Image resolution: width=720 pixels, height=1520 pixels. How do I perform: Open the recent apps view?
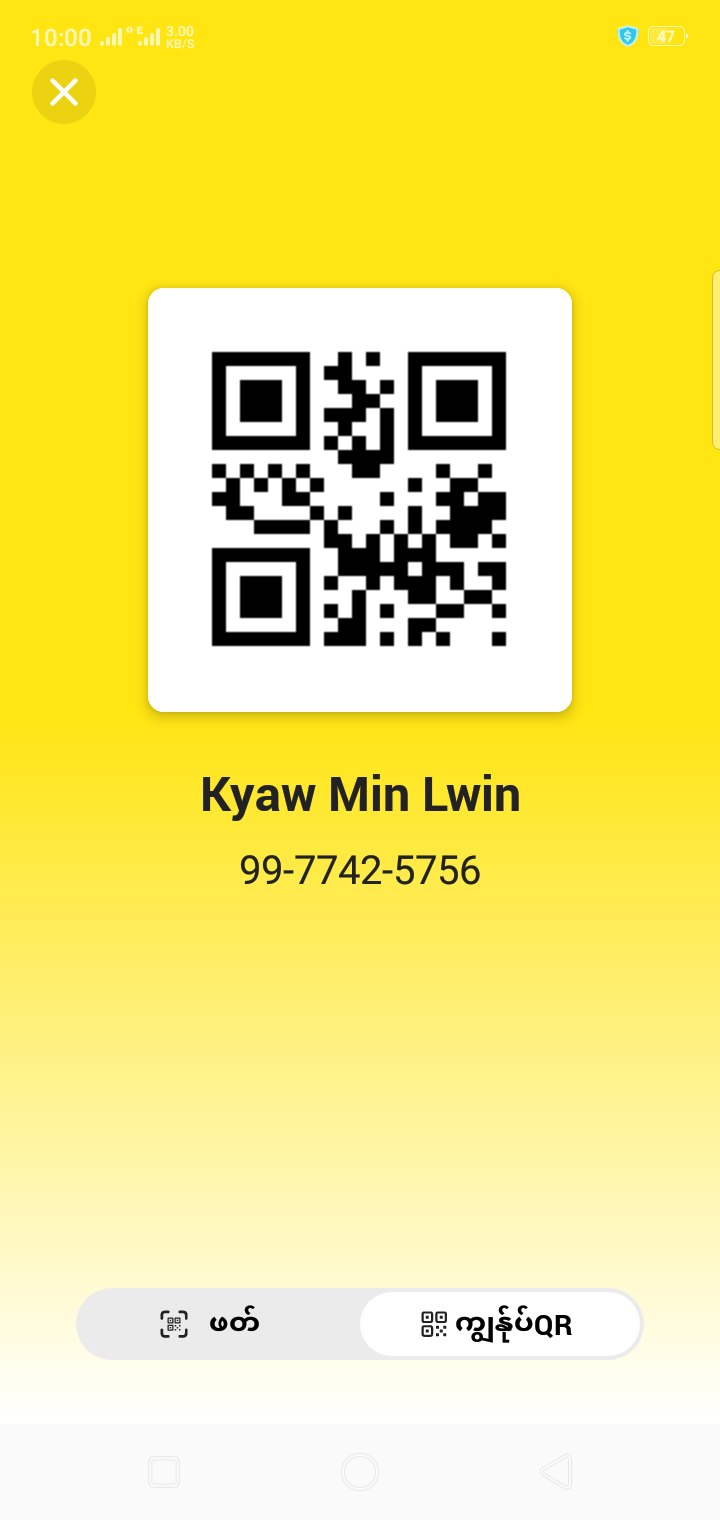point(164,1472)
